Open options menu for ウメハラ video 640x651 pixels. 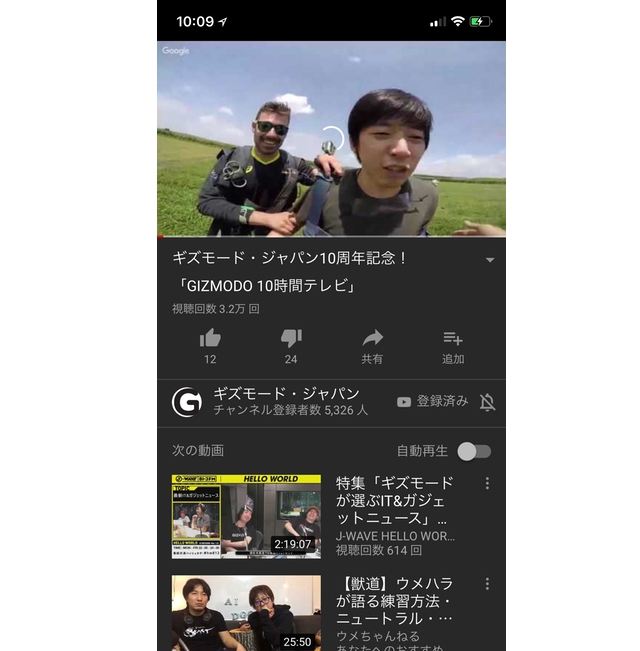tap(487, 583)
